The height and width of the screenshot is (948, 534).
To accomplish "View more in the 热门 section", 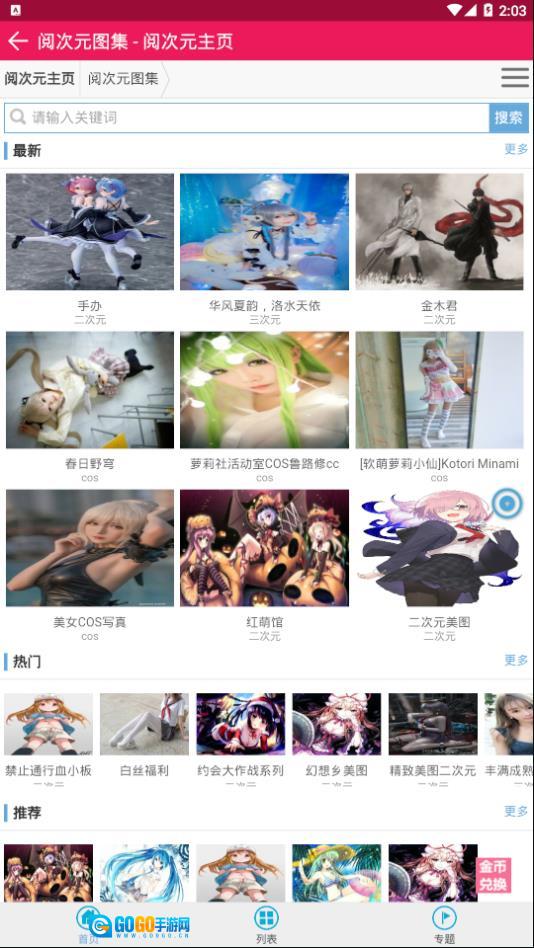I will (x=516, y=660).
